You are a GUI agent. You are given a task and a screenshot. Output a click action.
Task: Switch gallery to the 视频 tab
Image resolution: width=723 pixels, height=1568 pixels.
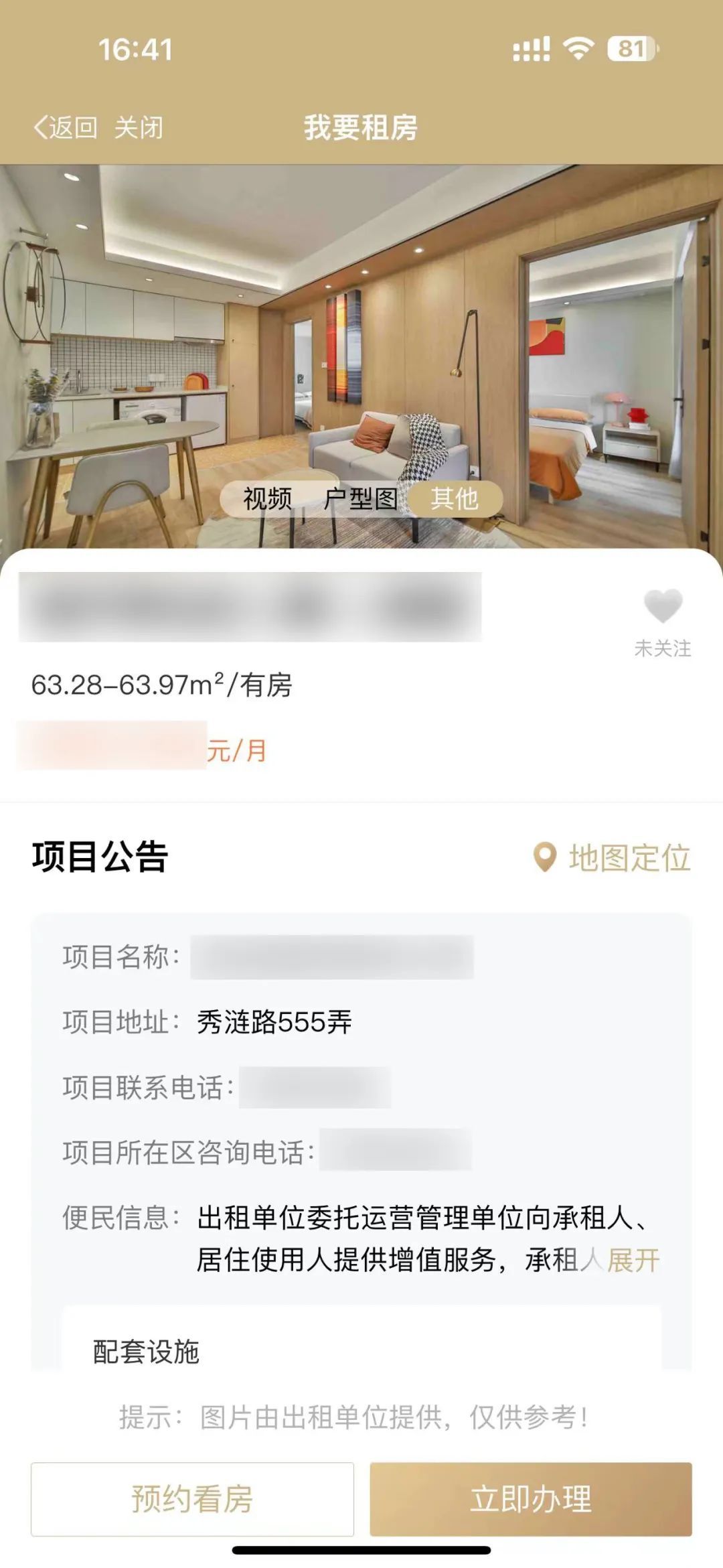[267, 499]
